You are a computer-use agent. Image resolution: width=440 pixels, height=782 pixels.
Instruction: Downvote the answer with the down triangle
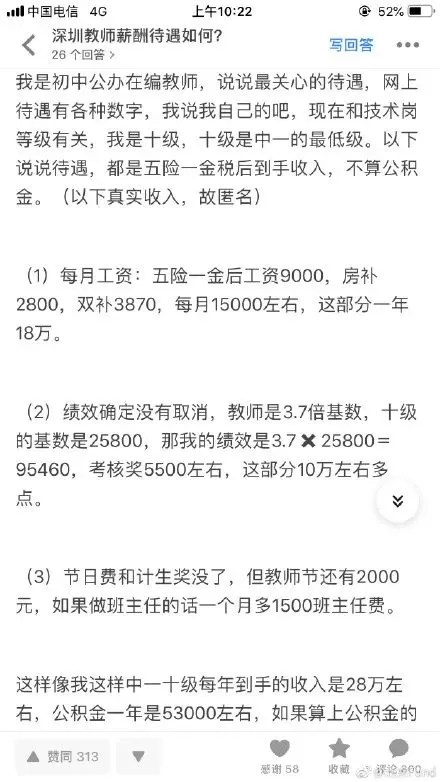pos(139,757)
